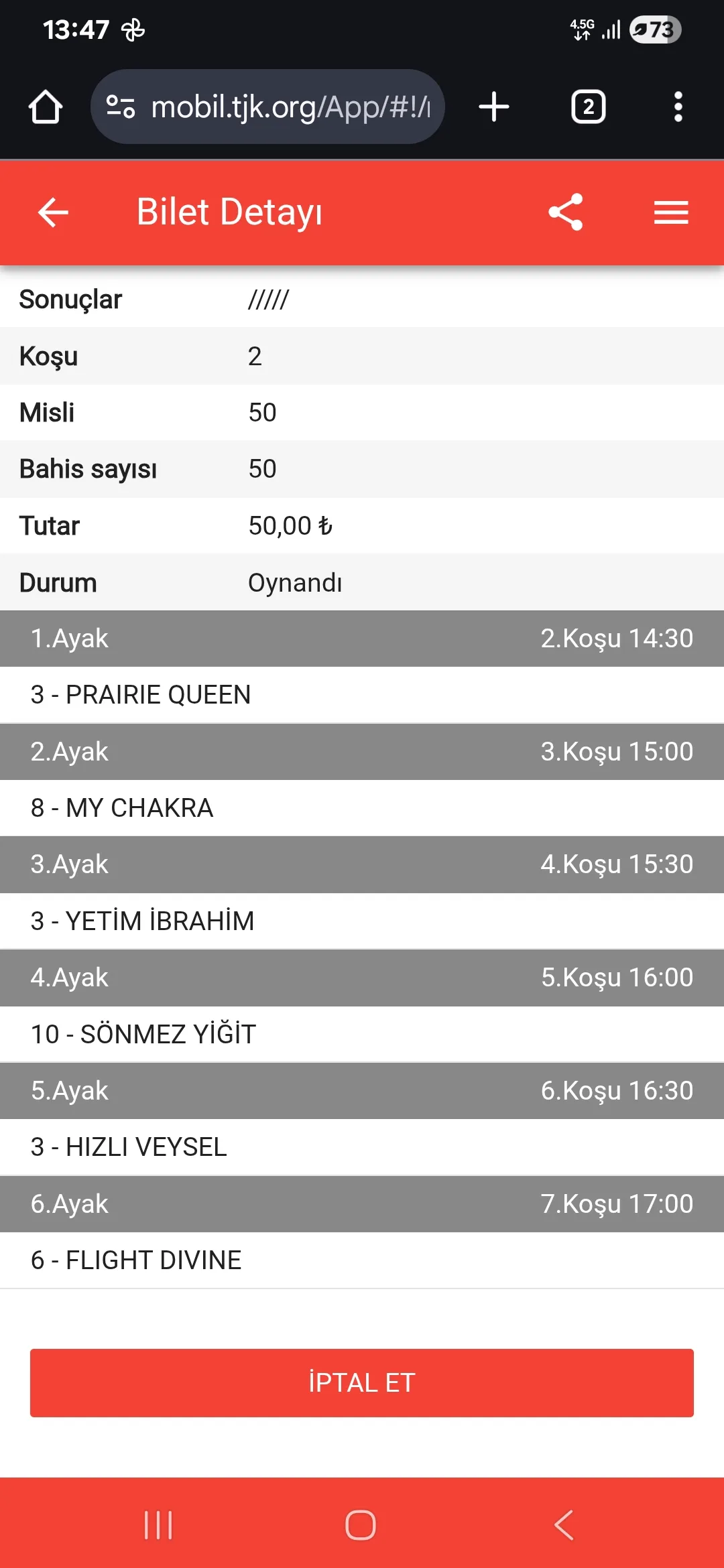Open the browser overflow menu
Image resolution: width=724 pixels, height=1568 pixels.
point(678,107)
